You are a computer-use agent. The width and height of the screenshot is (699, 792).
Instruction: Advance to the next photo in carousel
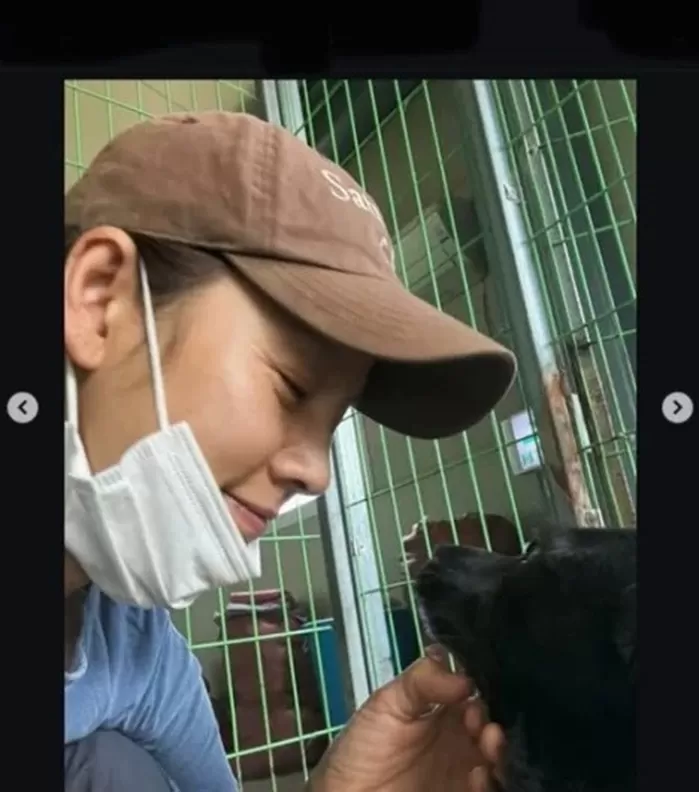677,408
